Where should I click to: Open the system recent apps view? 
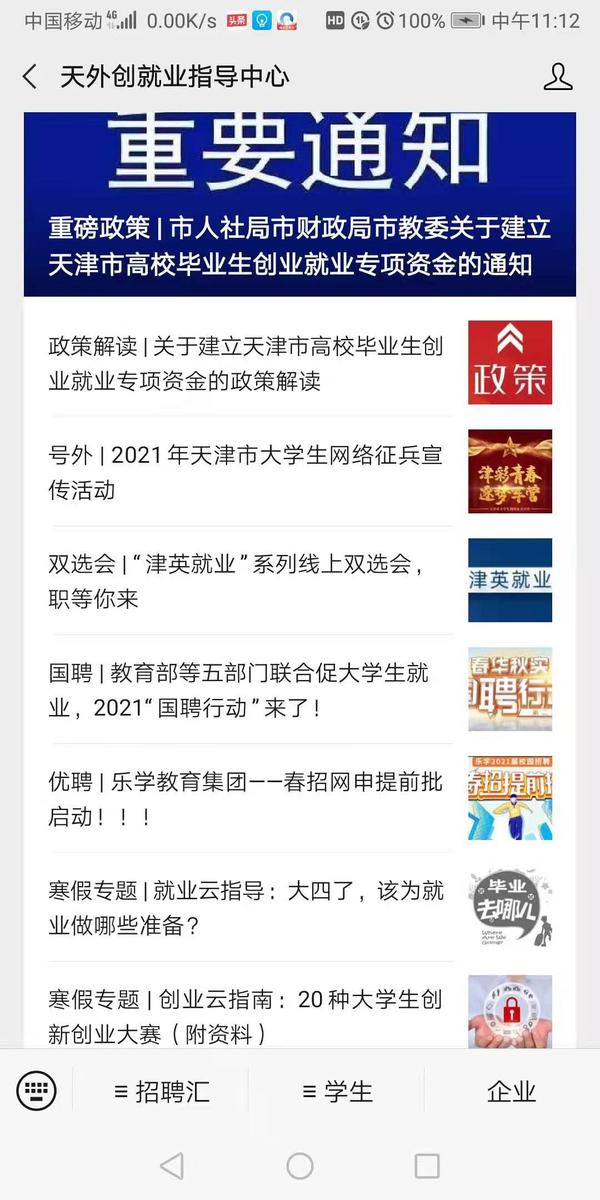(x=427, y=1165)
